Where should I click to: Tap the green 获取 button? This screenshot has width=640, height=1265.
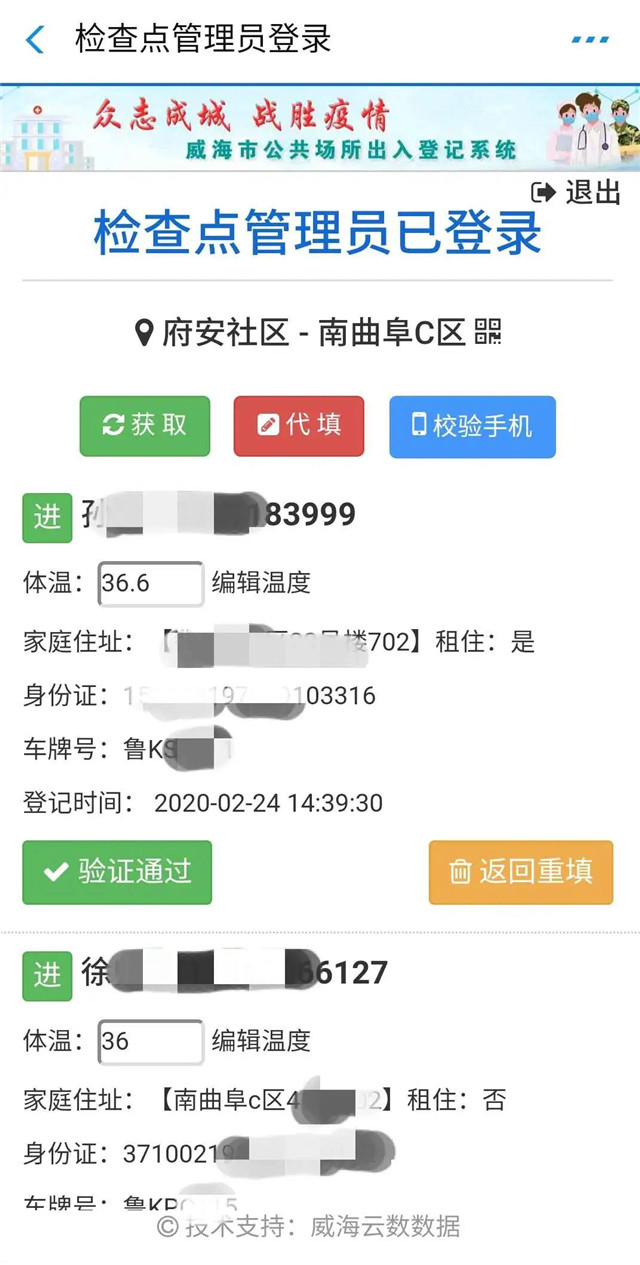point(145,426)
